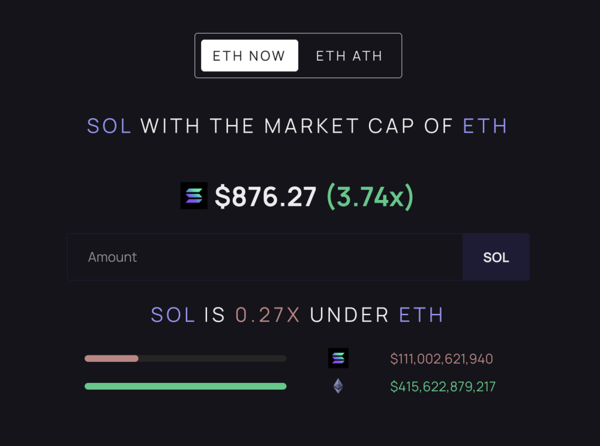Viewport: 600px width, 446px height.
Task: Select the ETH NOW segment
Action: tap(249, 56)
